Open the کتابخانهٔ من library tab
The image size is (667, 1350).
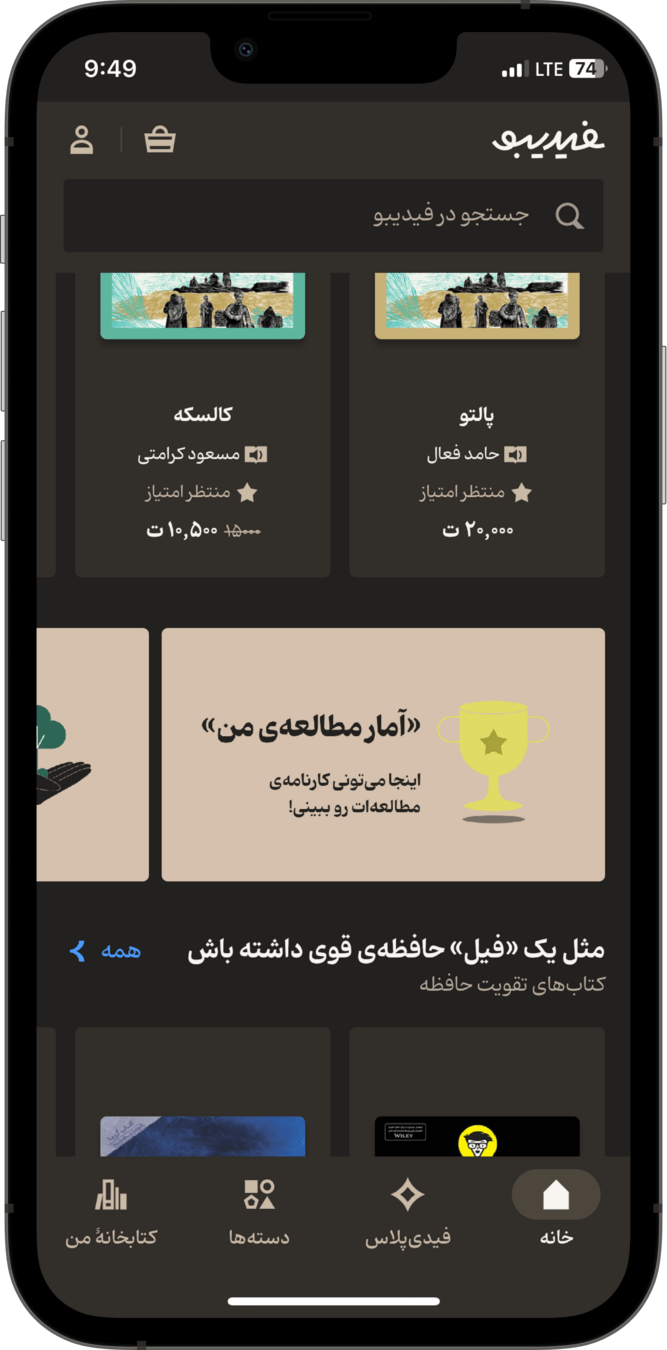[111, 1212]
